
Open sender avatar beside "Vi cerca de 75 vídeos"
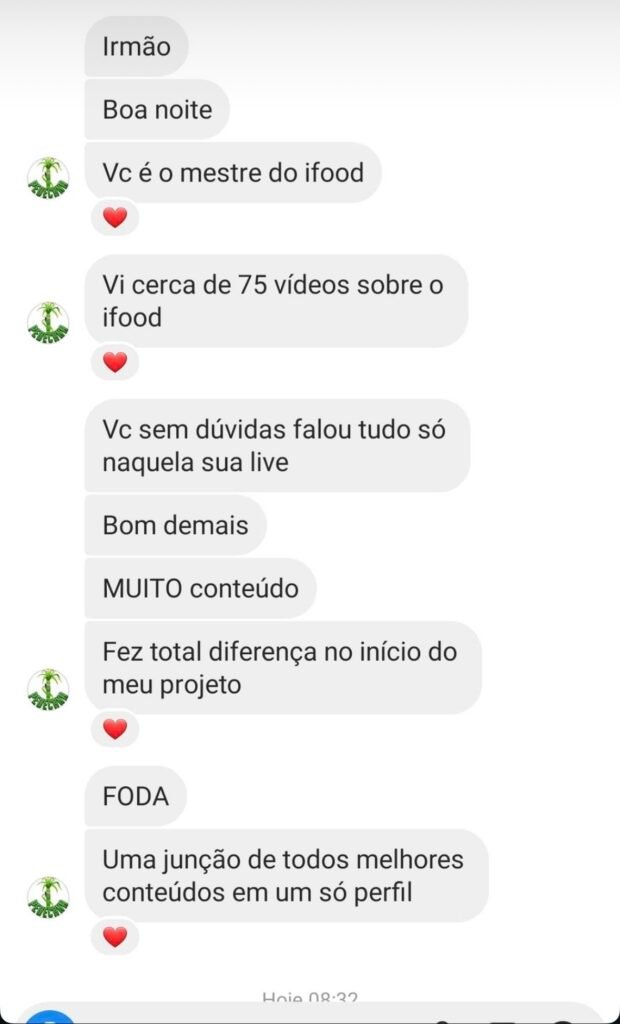point(48,323)
